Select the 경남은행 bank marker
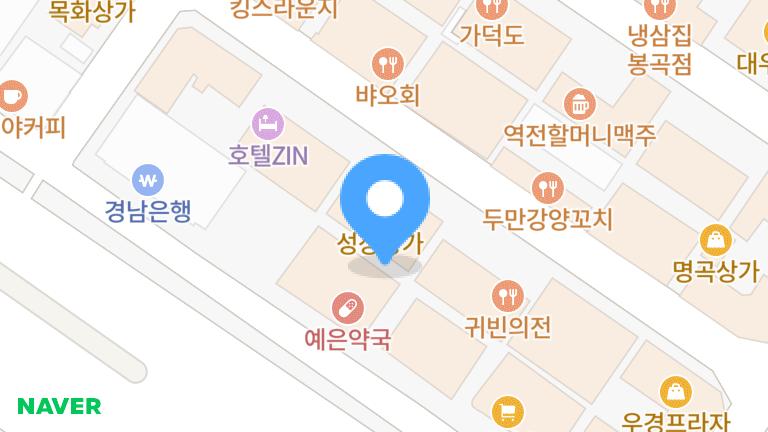 click(x=150, y=181)
